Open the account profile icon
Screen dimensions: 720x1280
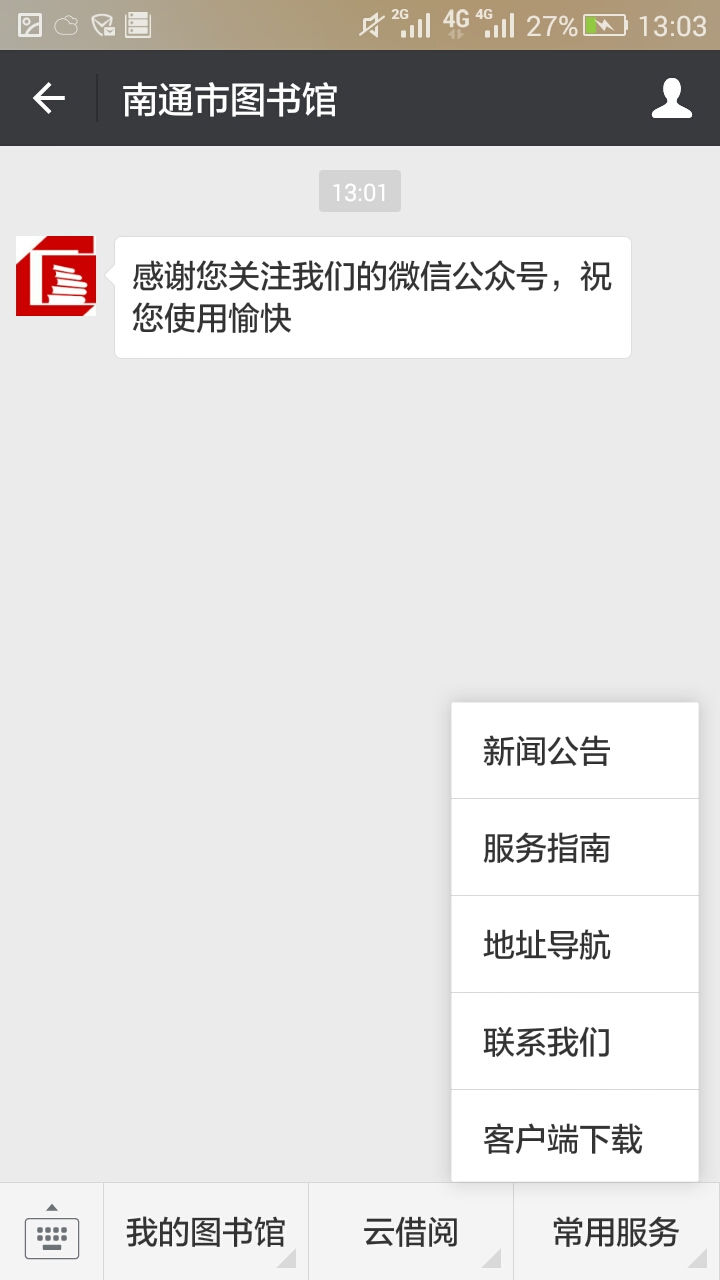(x=671, y=98)
